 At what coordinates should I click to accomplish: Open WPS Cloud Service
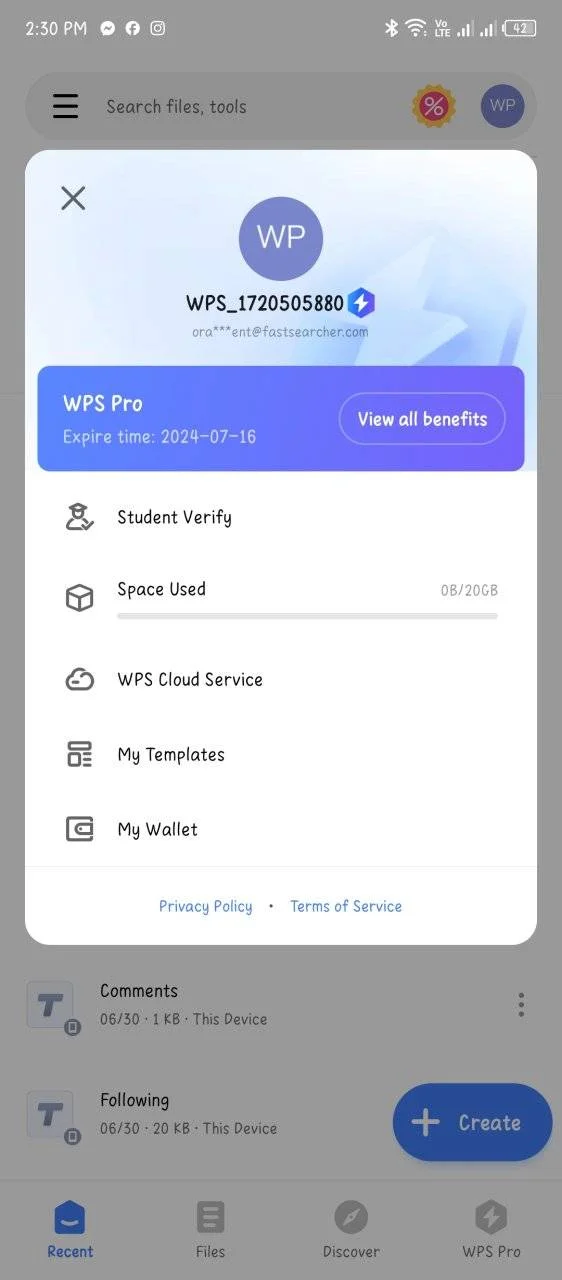click(281, 679)
